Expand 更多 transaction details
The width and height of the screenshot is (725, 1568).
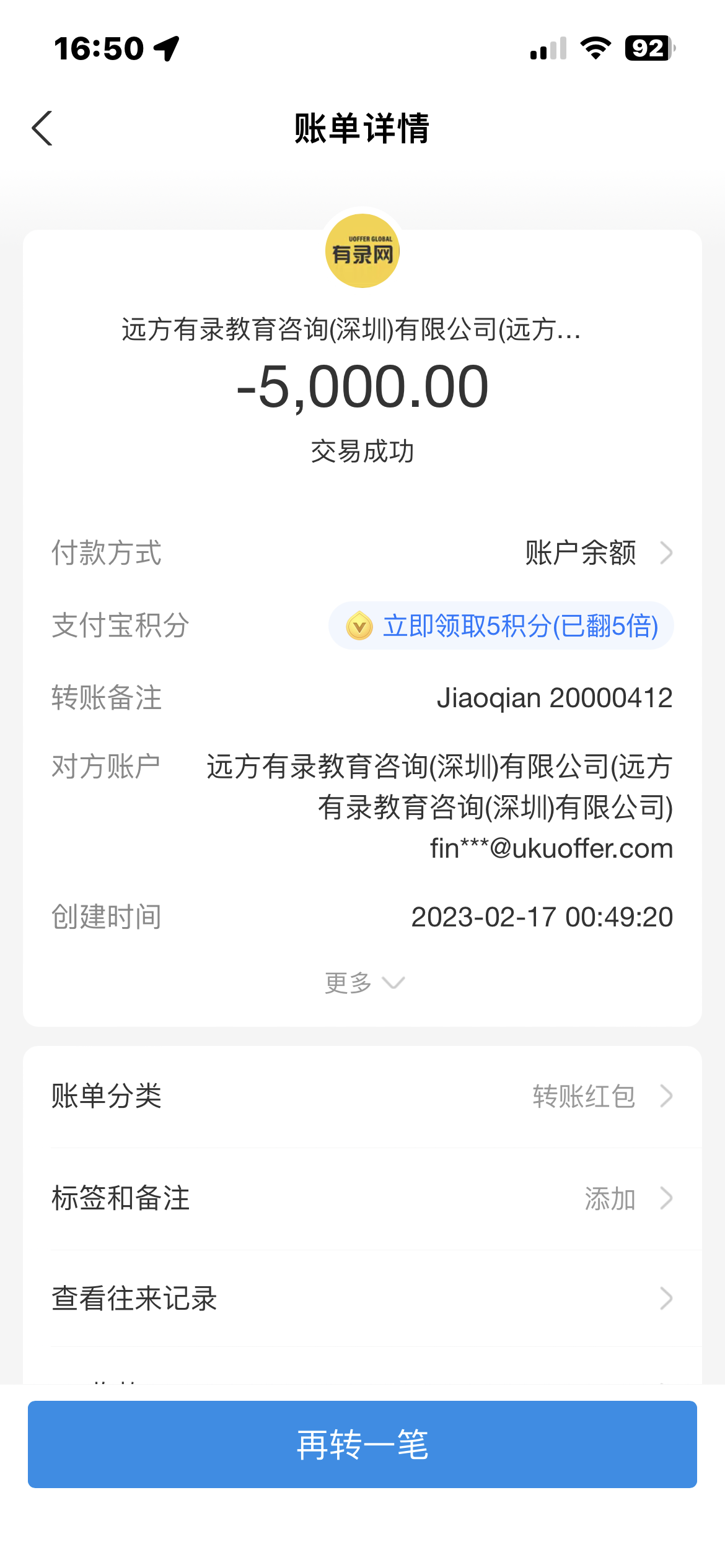pos(364,983)
